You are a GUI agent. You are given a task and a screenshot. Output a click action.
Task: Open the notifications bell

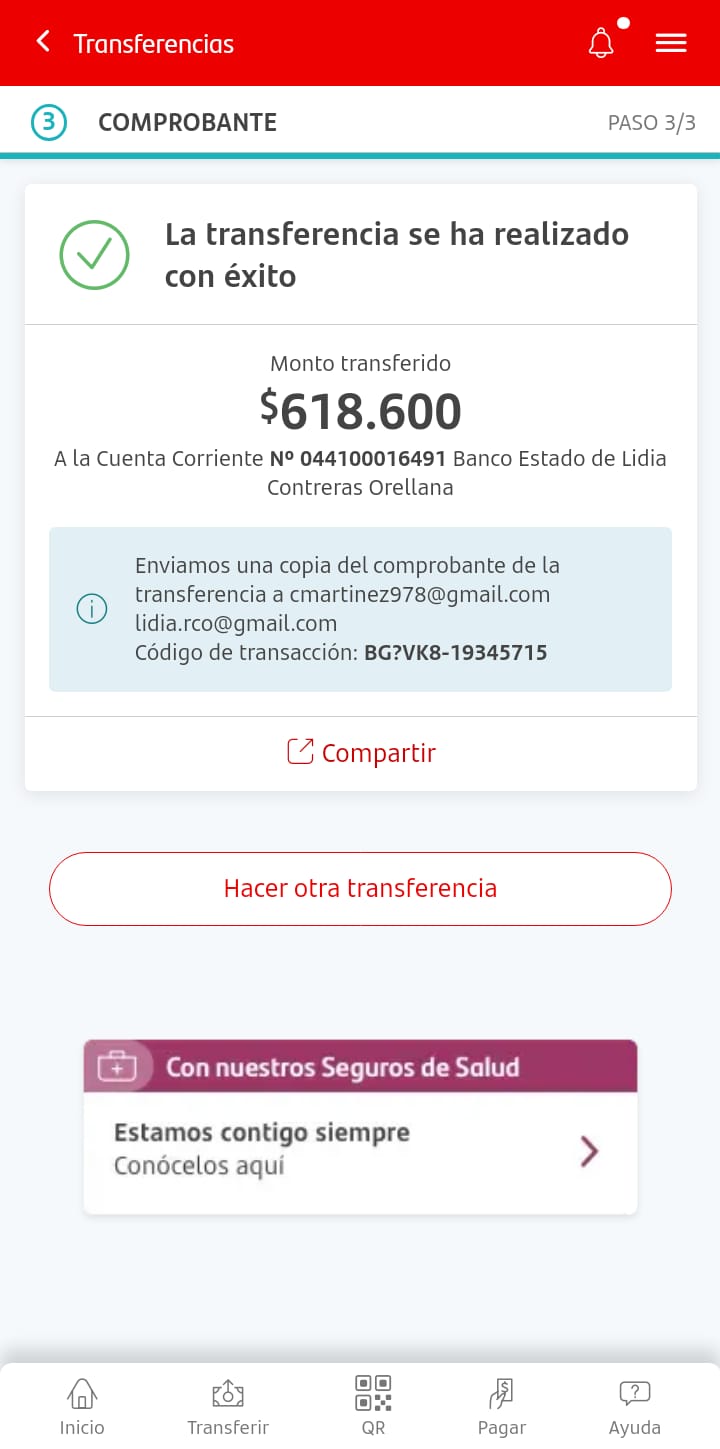click(x=601, y=43)
